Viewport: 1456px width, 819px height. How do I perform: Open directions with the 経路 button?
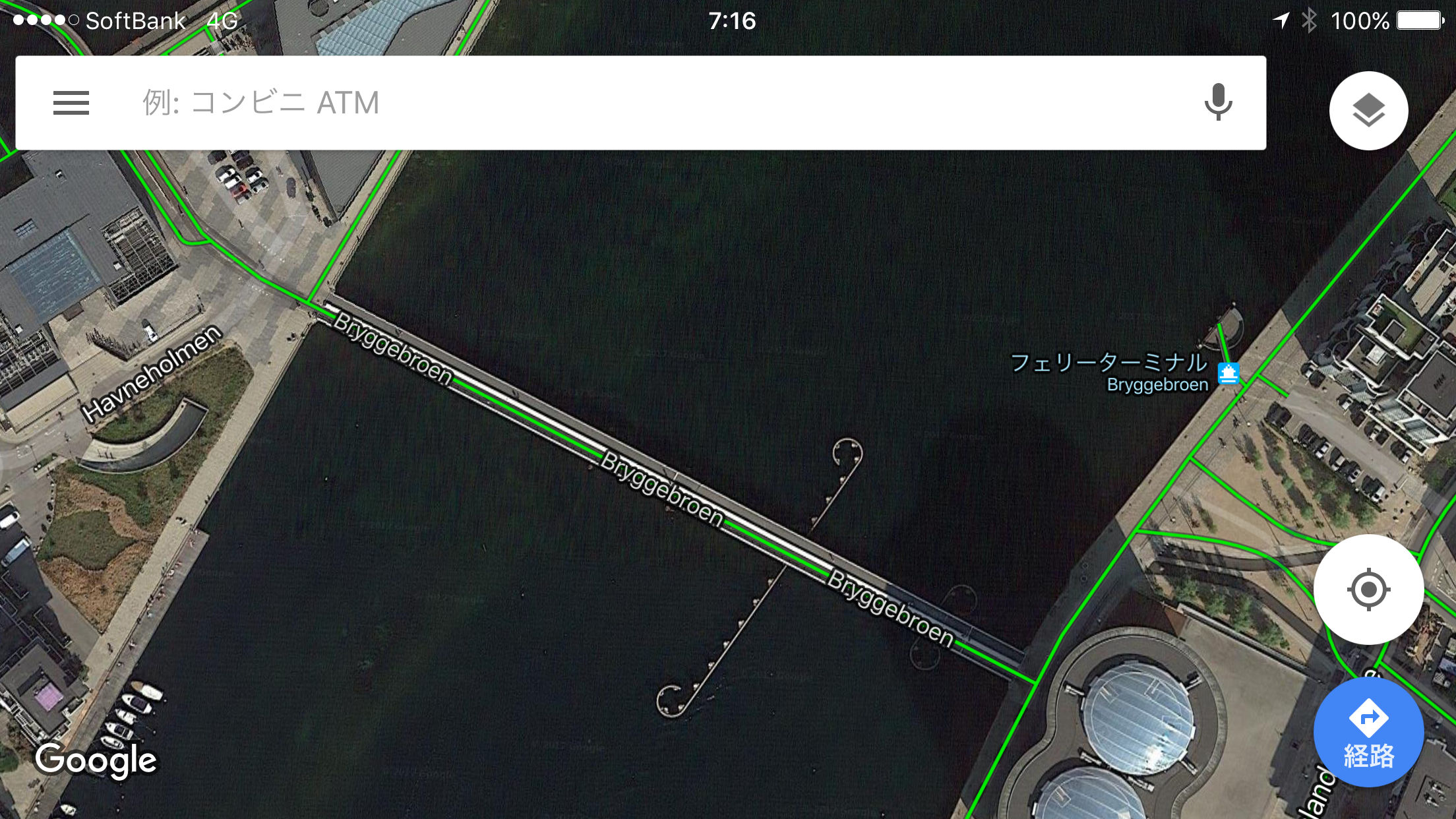[1368, 732]
